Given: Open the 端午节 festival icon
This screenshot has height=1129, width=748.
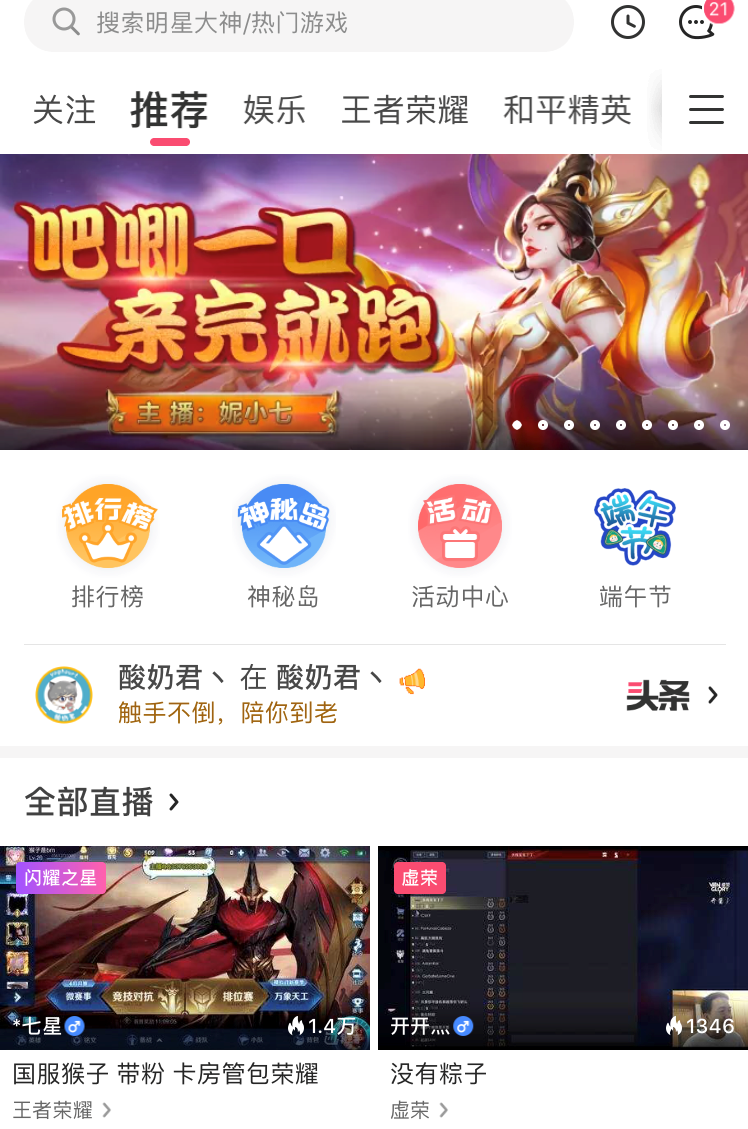Looking at the screenshot, I should (634, 525).
